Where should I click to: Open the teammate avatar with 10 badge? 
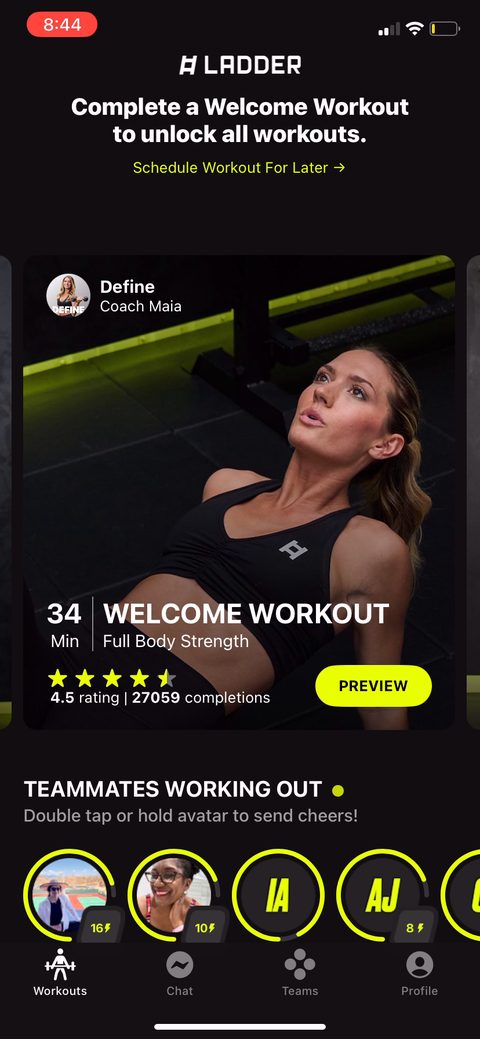click(x=174, y=896)
